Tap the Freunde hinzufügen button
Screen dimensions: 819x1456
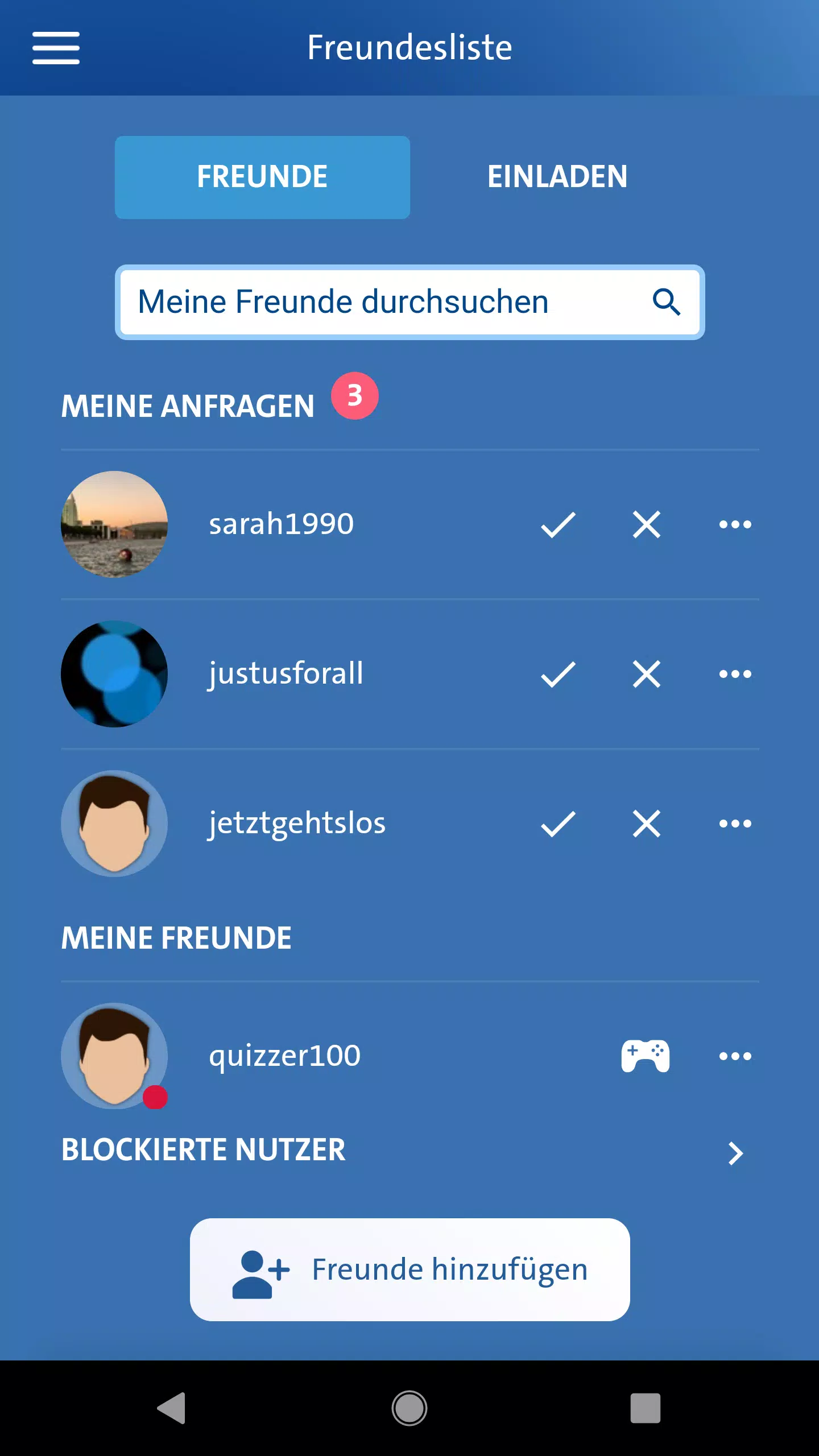(x=409, y=1269)
